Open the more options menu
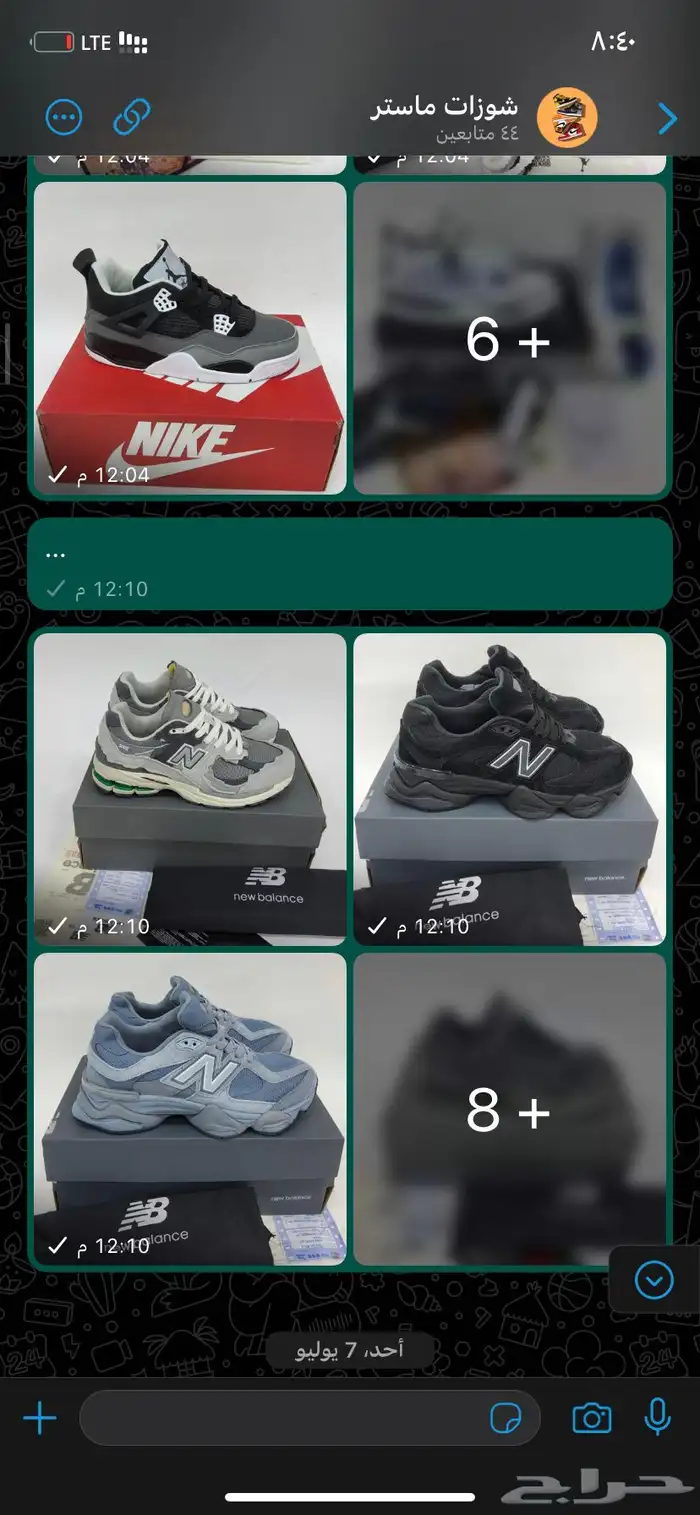Screen dimensions: 700x1515 [x=64, y=118]
